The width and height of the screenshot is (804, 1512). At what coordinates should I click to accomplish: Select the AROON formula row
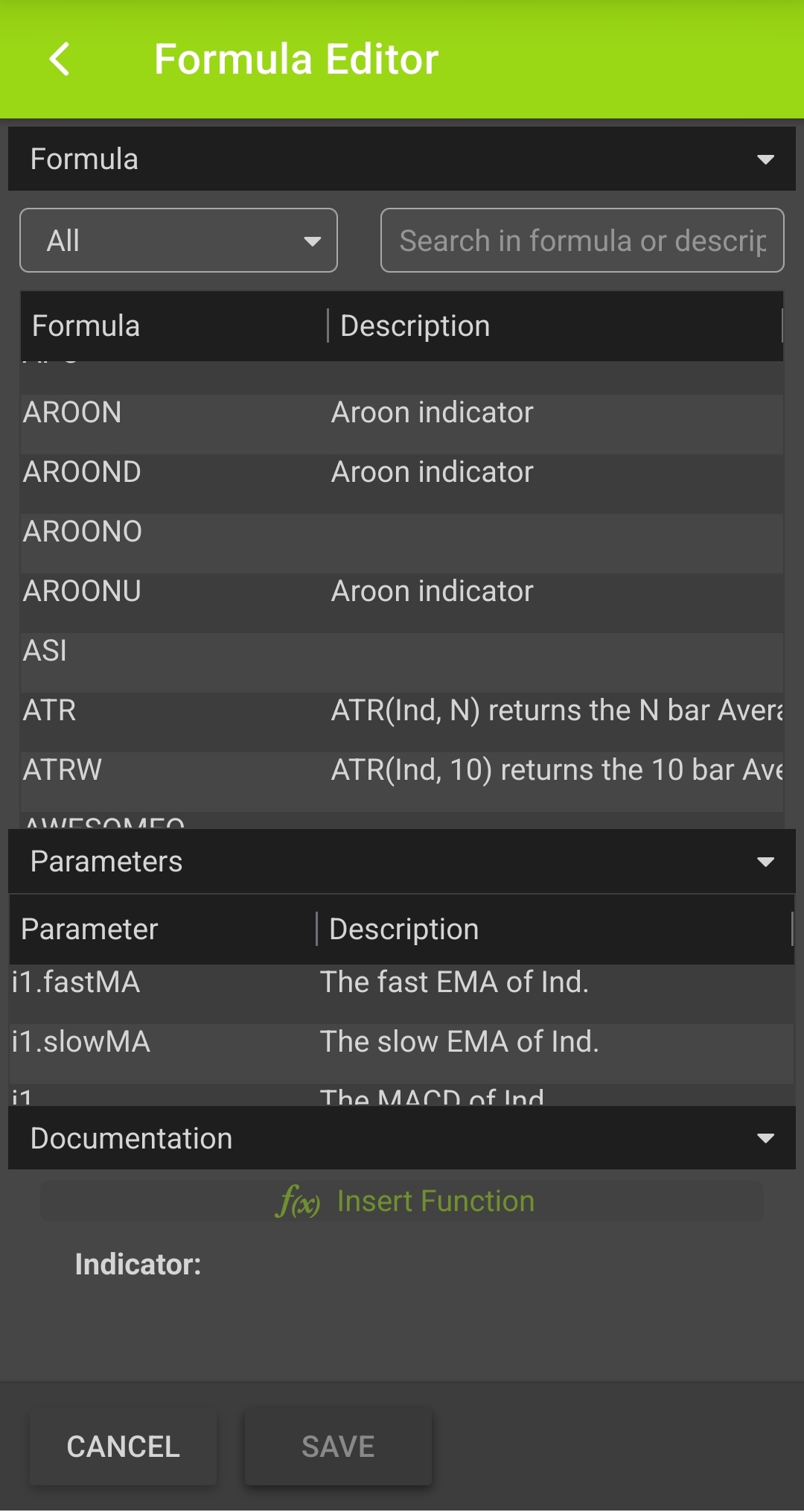(x=402, y=412)
